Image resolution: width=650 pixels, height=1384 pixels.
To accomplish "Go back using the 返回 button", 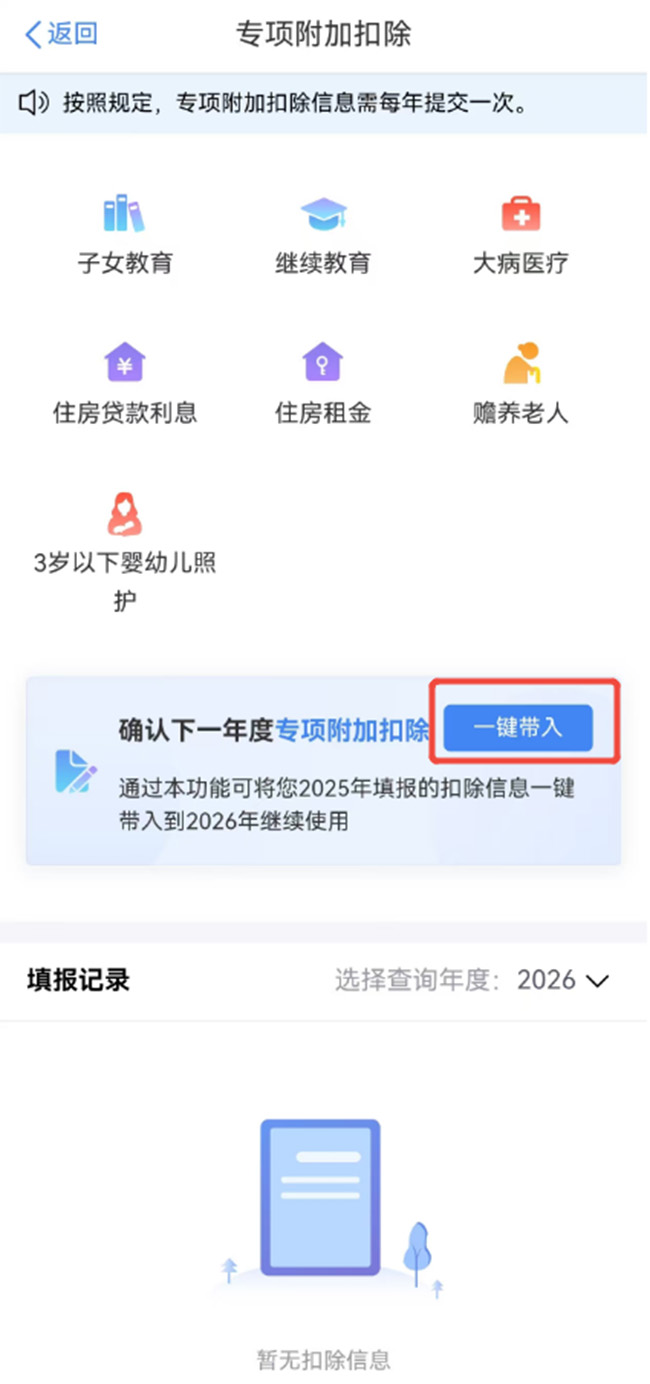I will pyautogui.click(x=62, y=34).
